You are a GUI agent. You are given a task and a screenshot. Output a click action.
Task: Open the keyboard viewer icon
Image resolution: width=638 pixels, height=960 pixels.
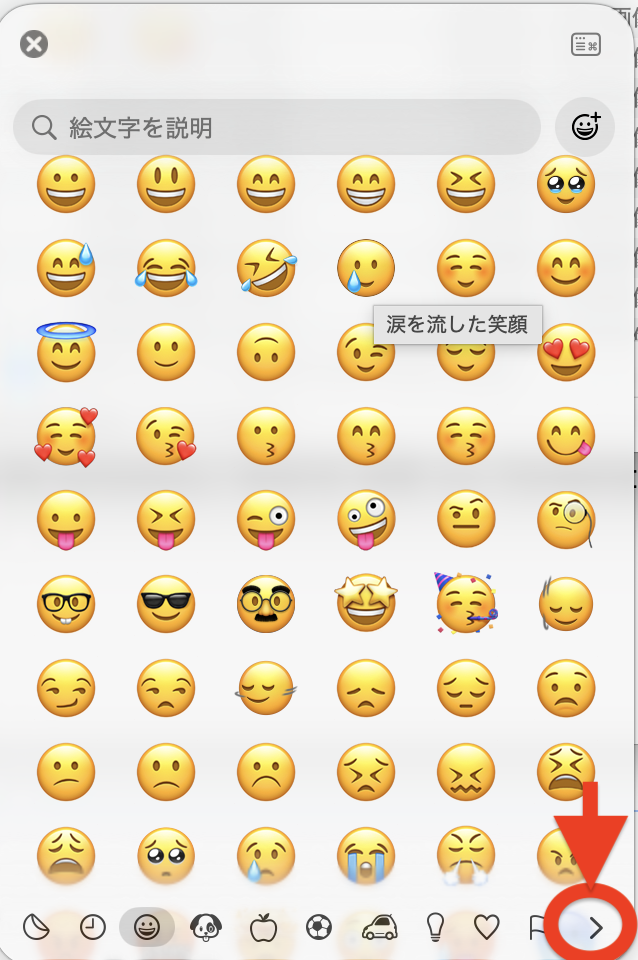click(x=585, y=44)
